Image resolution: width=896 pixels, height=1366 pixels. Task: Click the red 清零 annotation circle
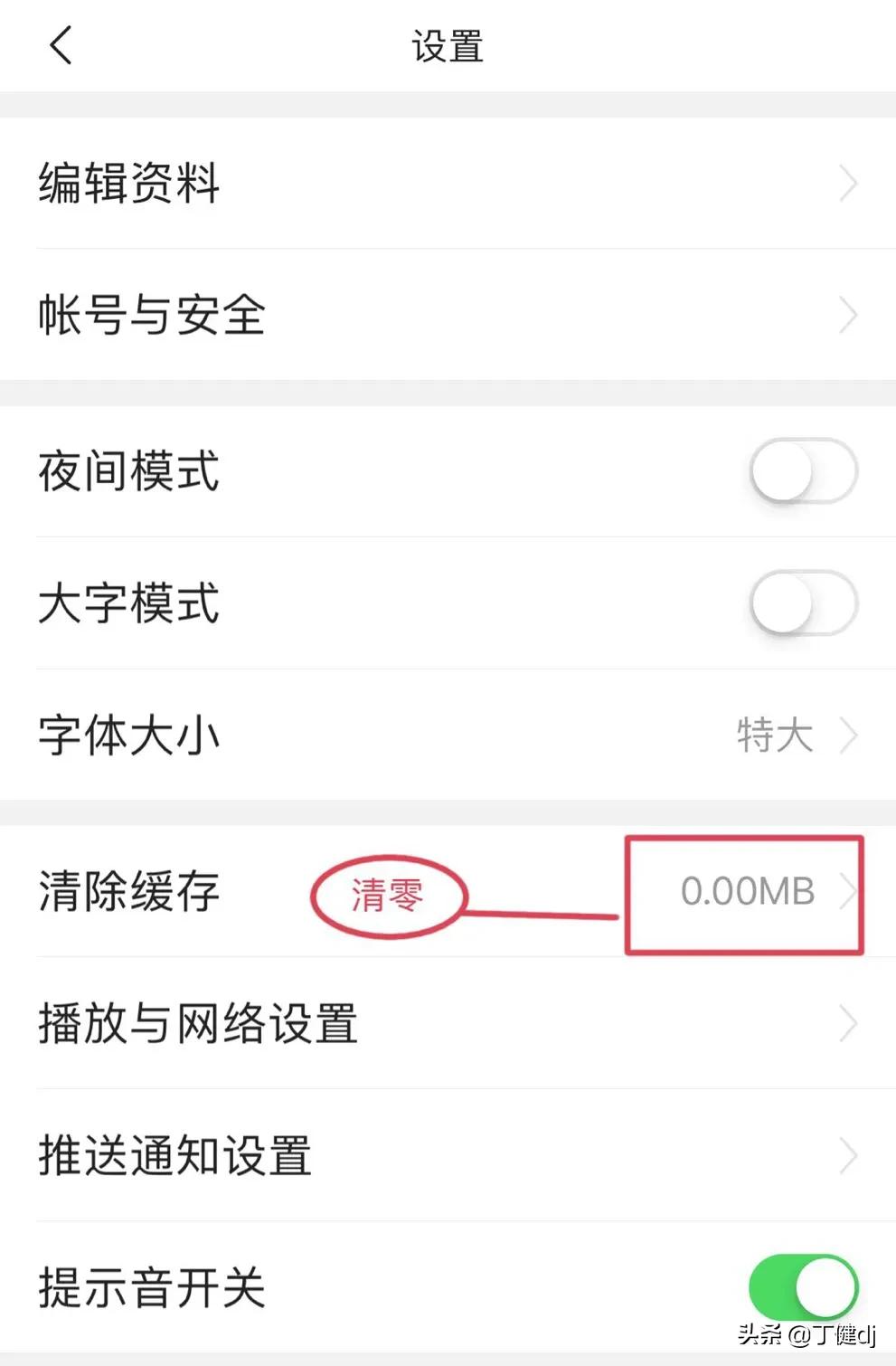(x=390, y=896)
